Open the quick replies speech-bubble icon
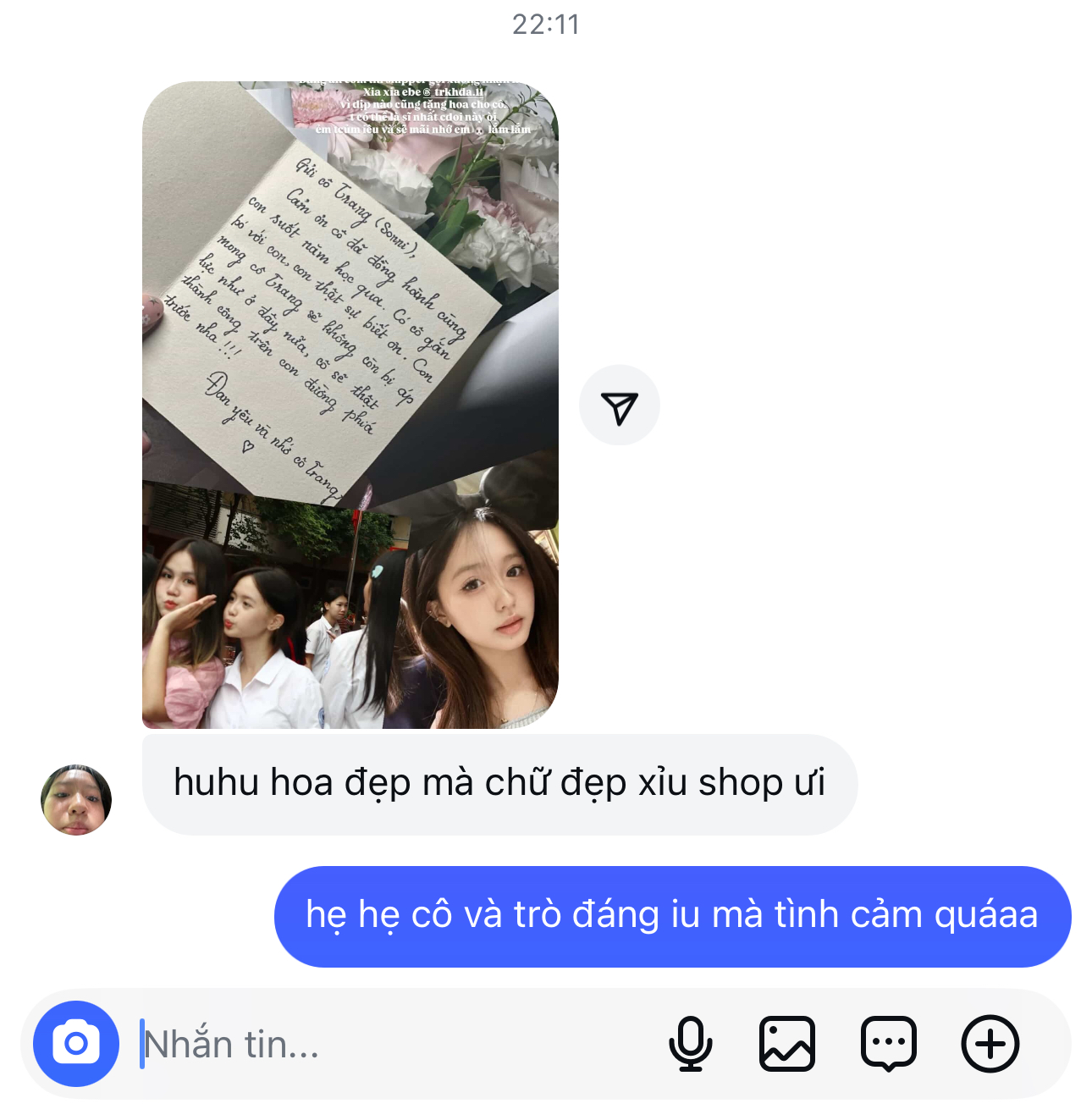 (x=888, y=1043)
